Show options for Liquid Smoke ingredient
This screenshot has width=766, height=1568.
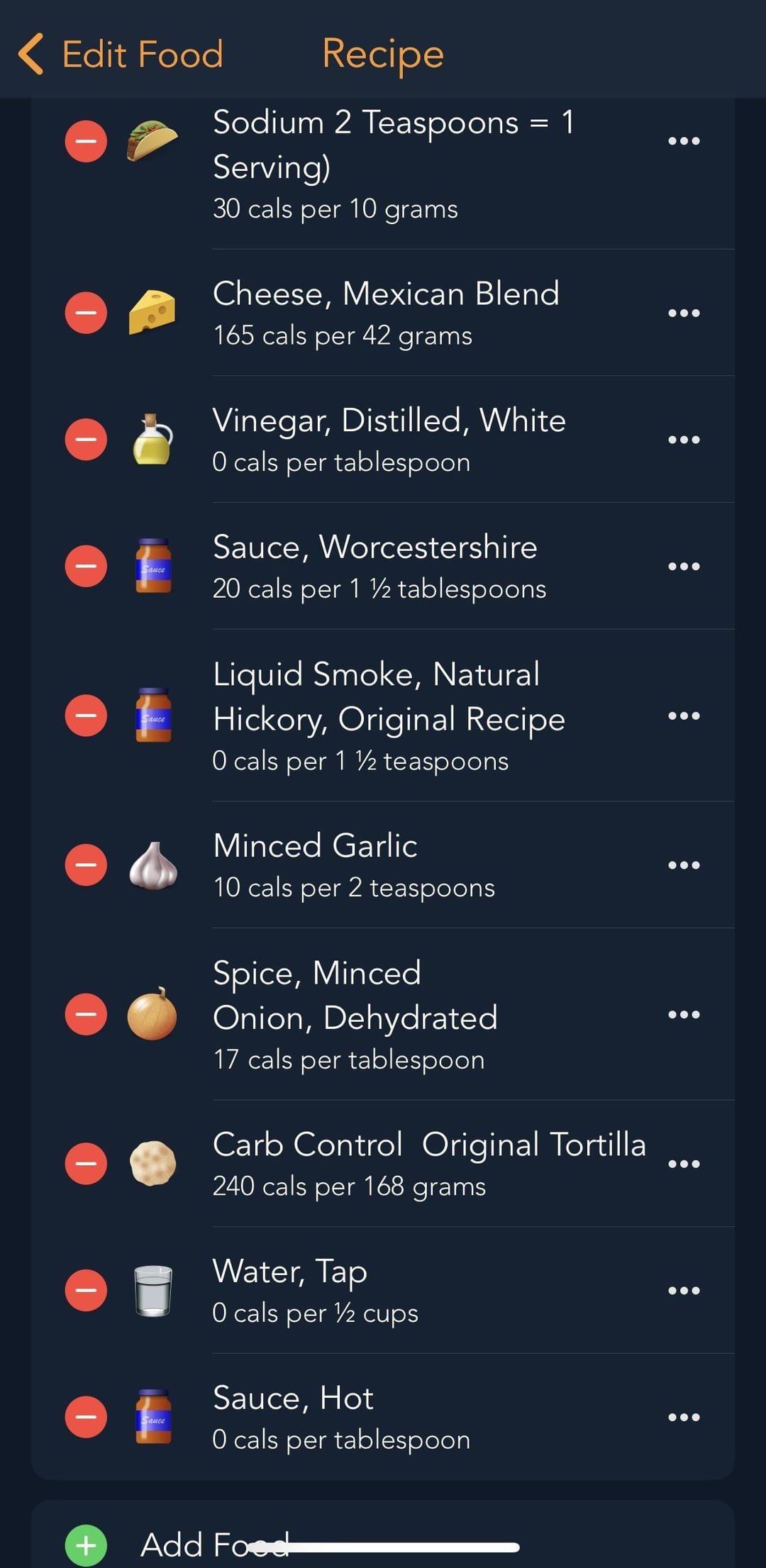click(x=684, y=716)
